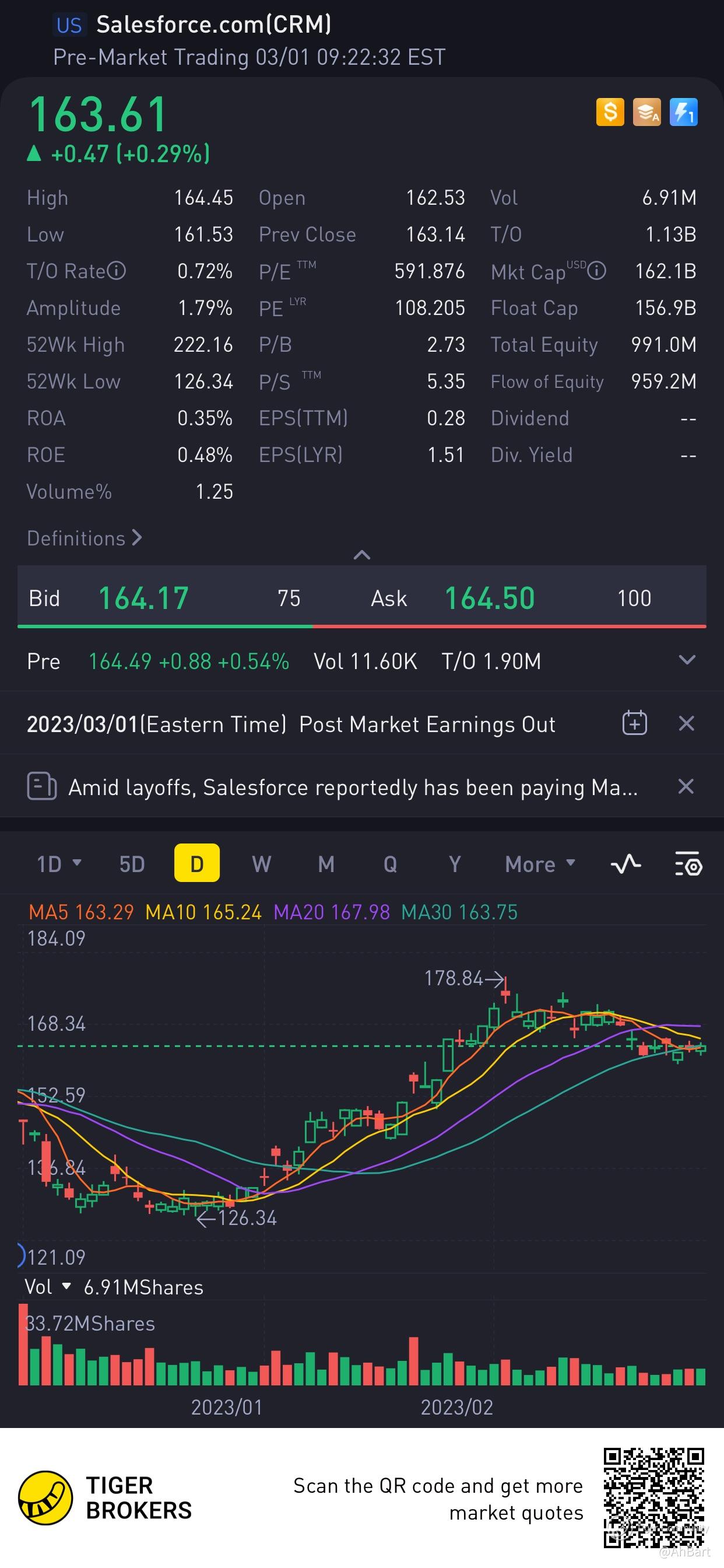Collapse the quote details panel
Viewport: 724px width, 1568px height.
[x=362, y=555]
